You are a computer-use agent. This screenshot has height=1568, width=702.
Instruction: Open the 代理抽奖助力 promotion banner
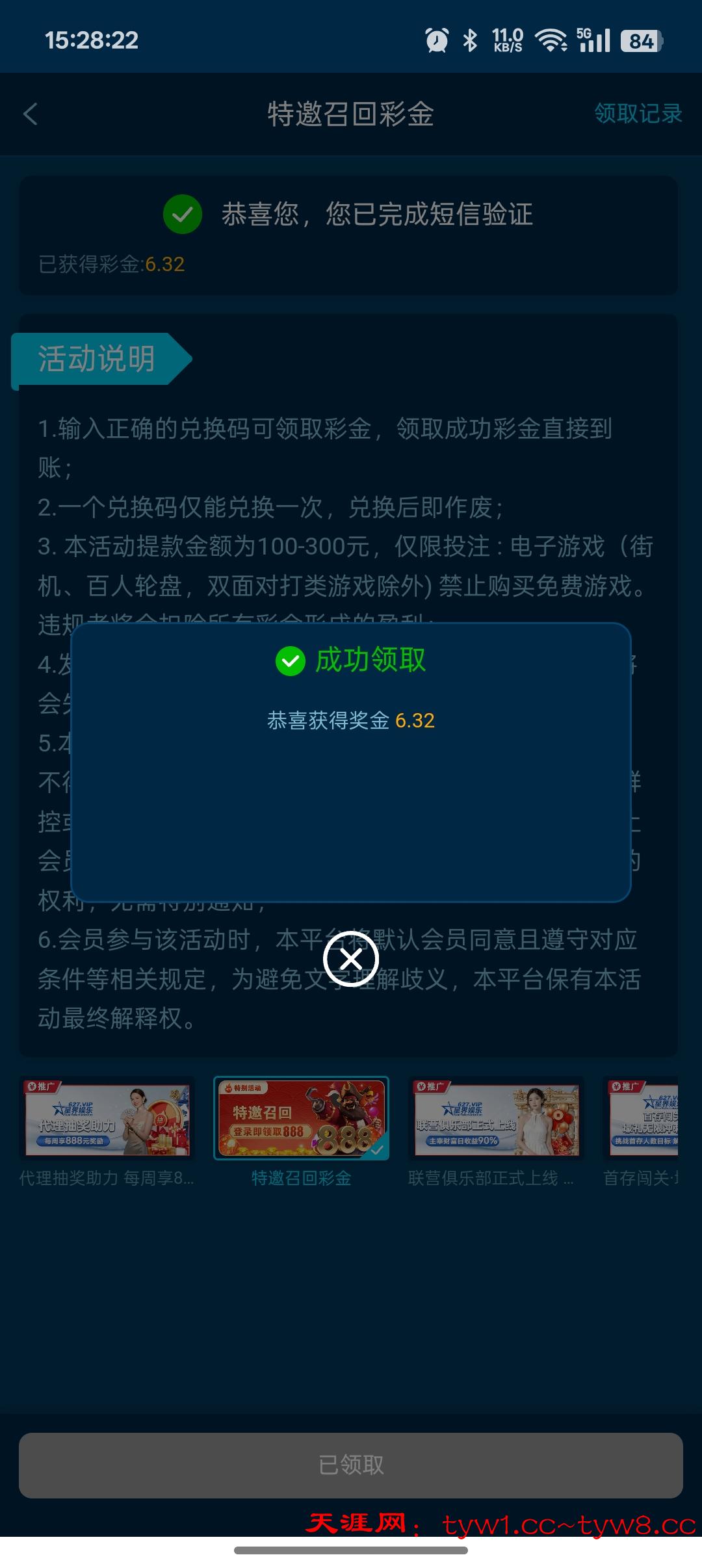click(x=108, y=1119)
